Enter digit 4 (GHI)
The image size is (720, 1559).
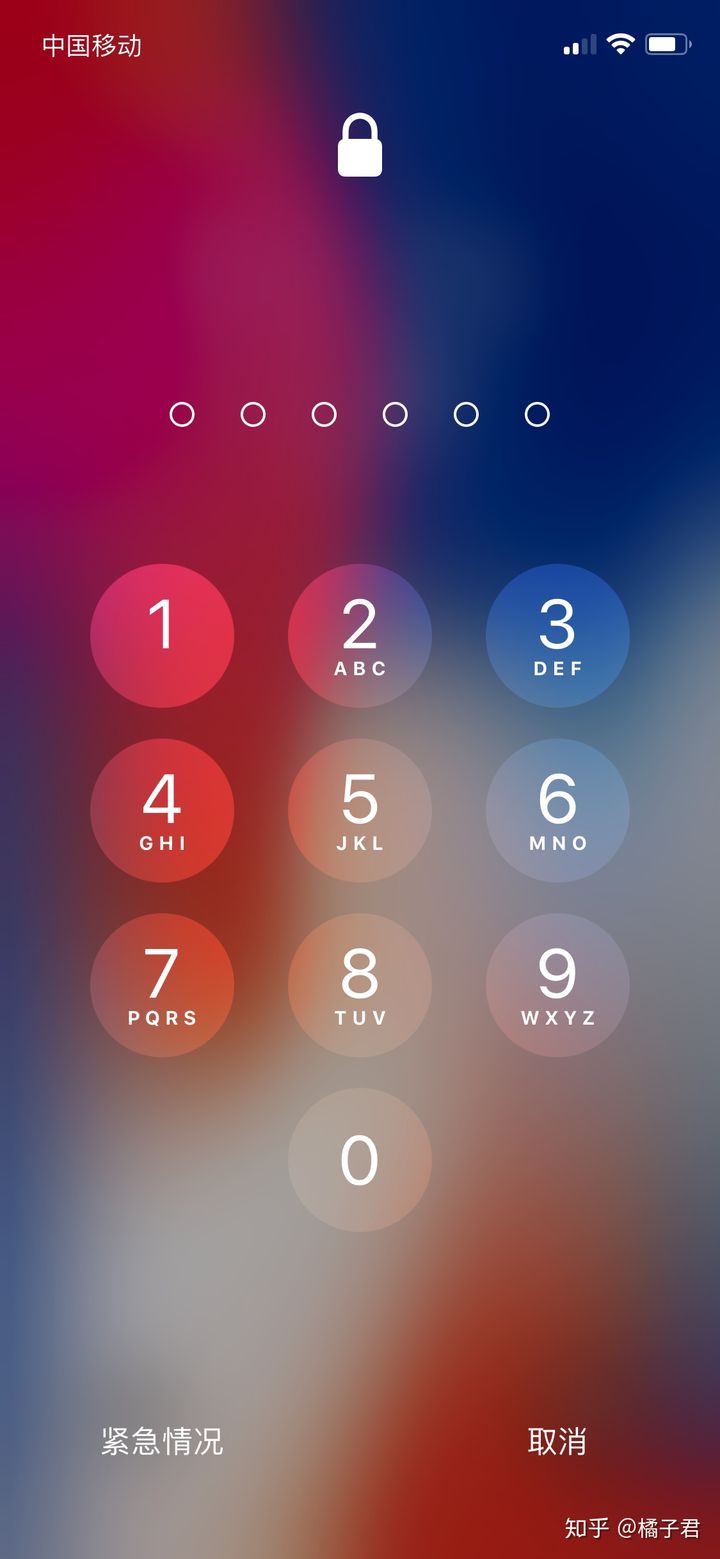(x=162, y=810)
